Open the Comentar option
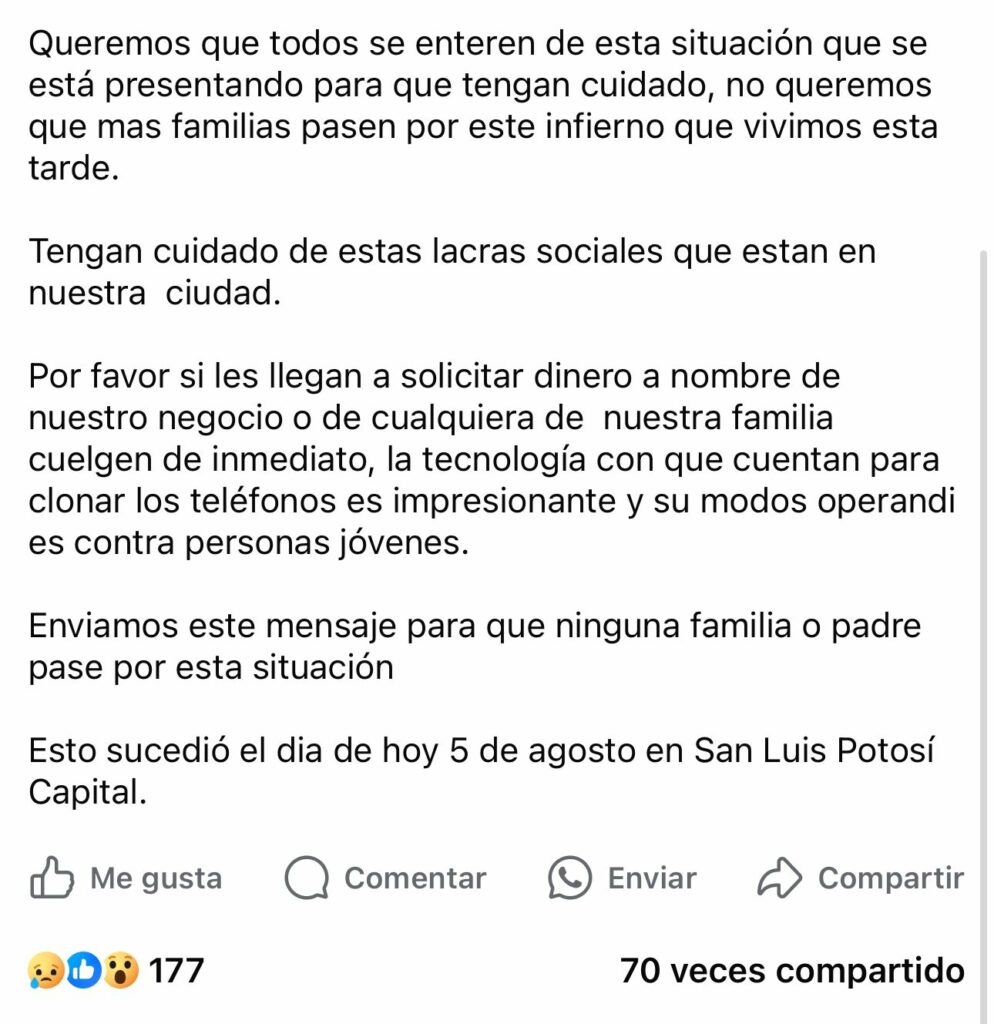Image resolution: width=994 pixels, height=1024 pixels. point(386,879)
